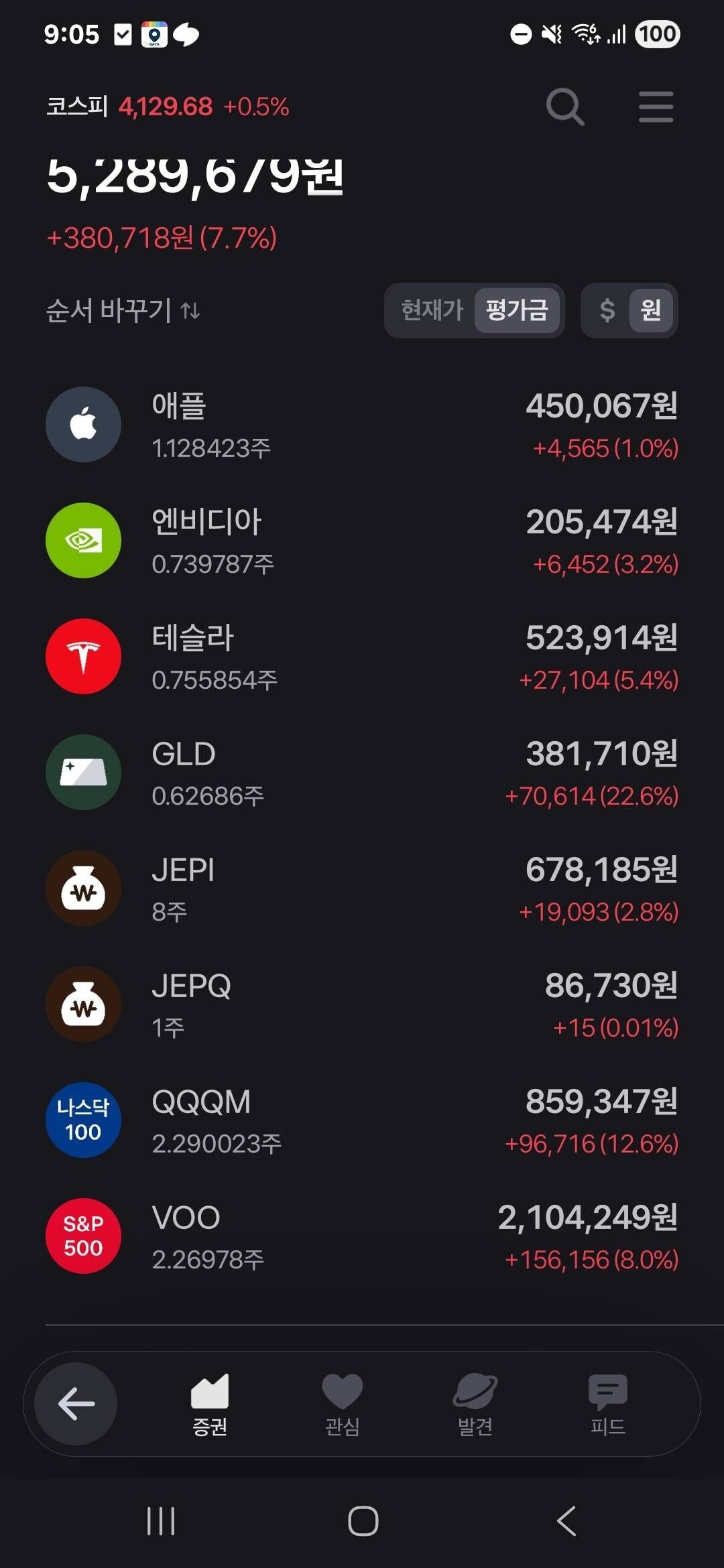Open the 발견 tab
This screenshot has height=1568, width=724.
(475, 1404)
